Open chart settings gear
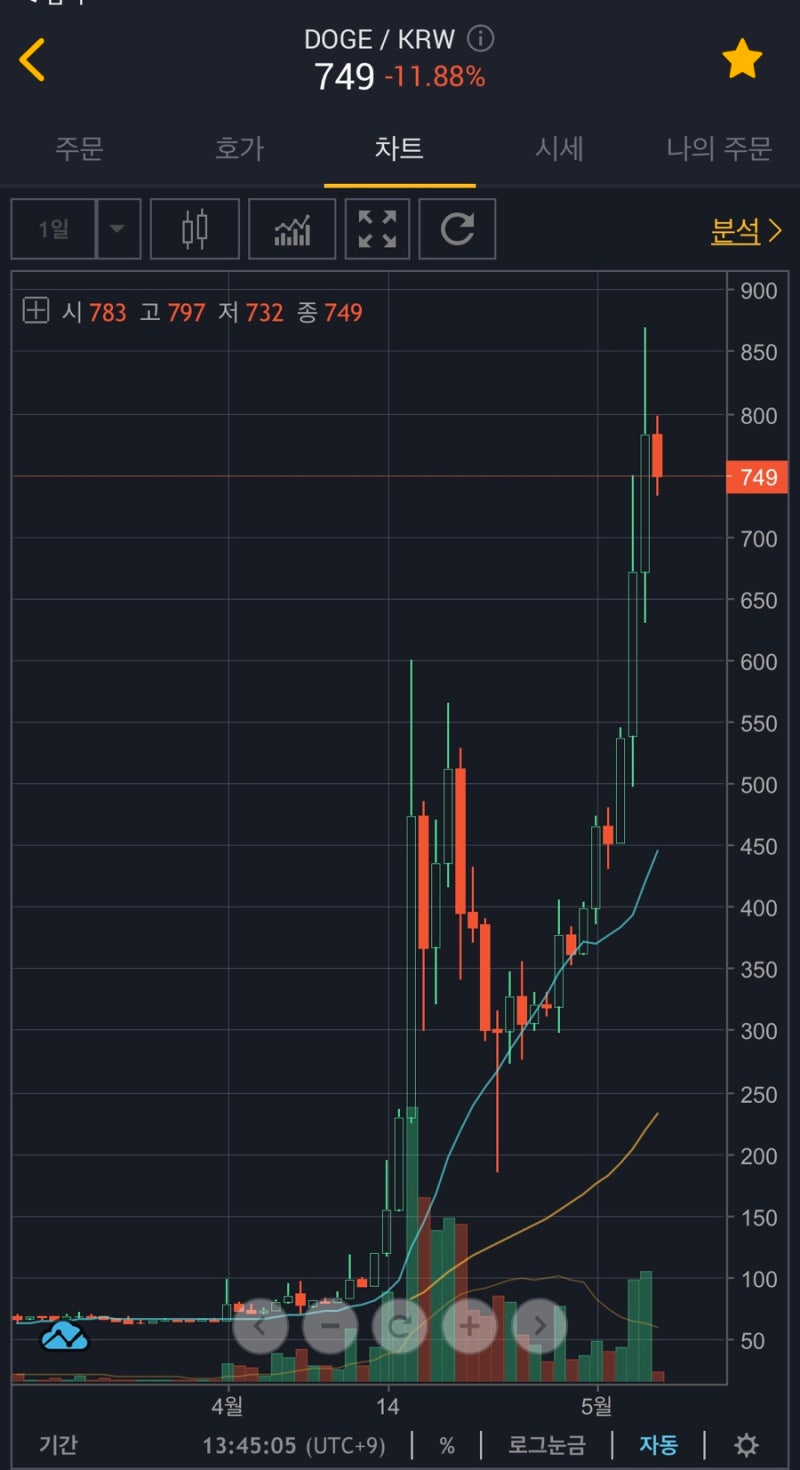This screenshot has height=1470, width=800. pyautogui.click(x=746, y=1444)
